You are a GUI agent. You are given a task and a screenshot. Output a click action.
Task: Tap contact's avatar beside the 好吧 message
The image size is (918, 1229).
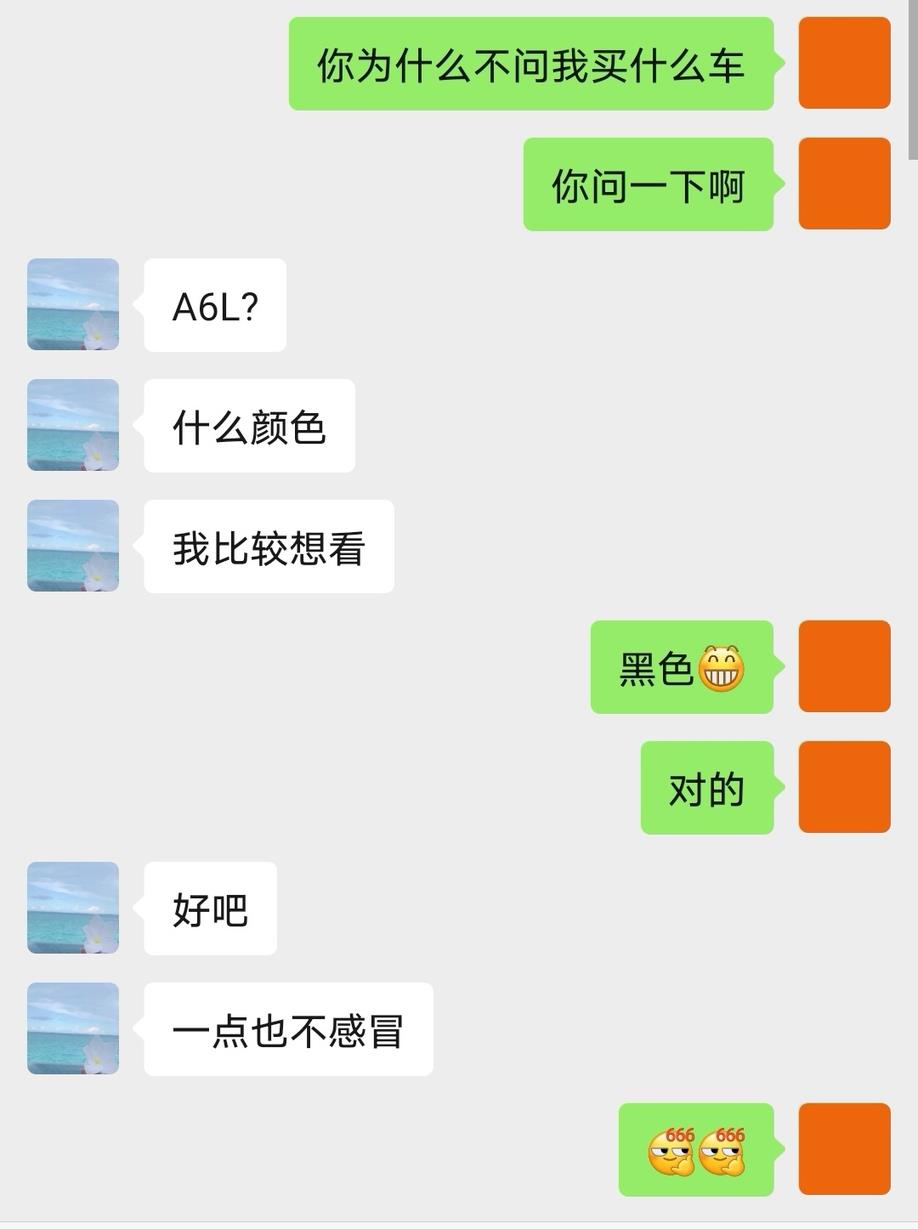pyautogui.click(x=73, y=908)
